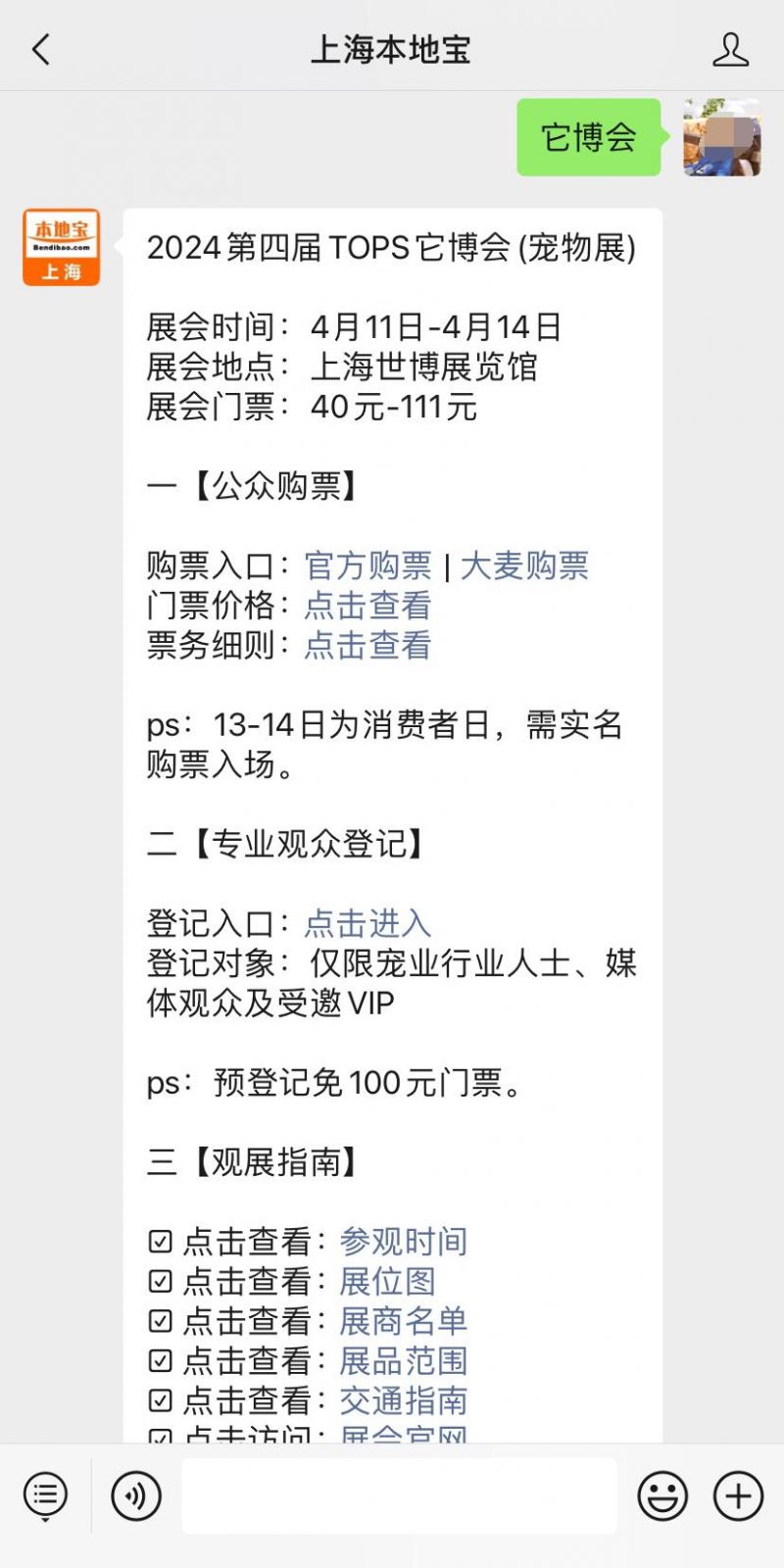Open the account menu list icon
The image size is (784, 1568).
pyautogui.click(x=45, y=1496)
